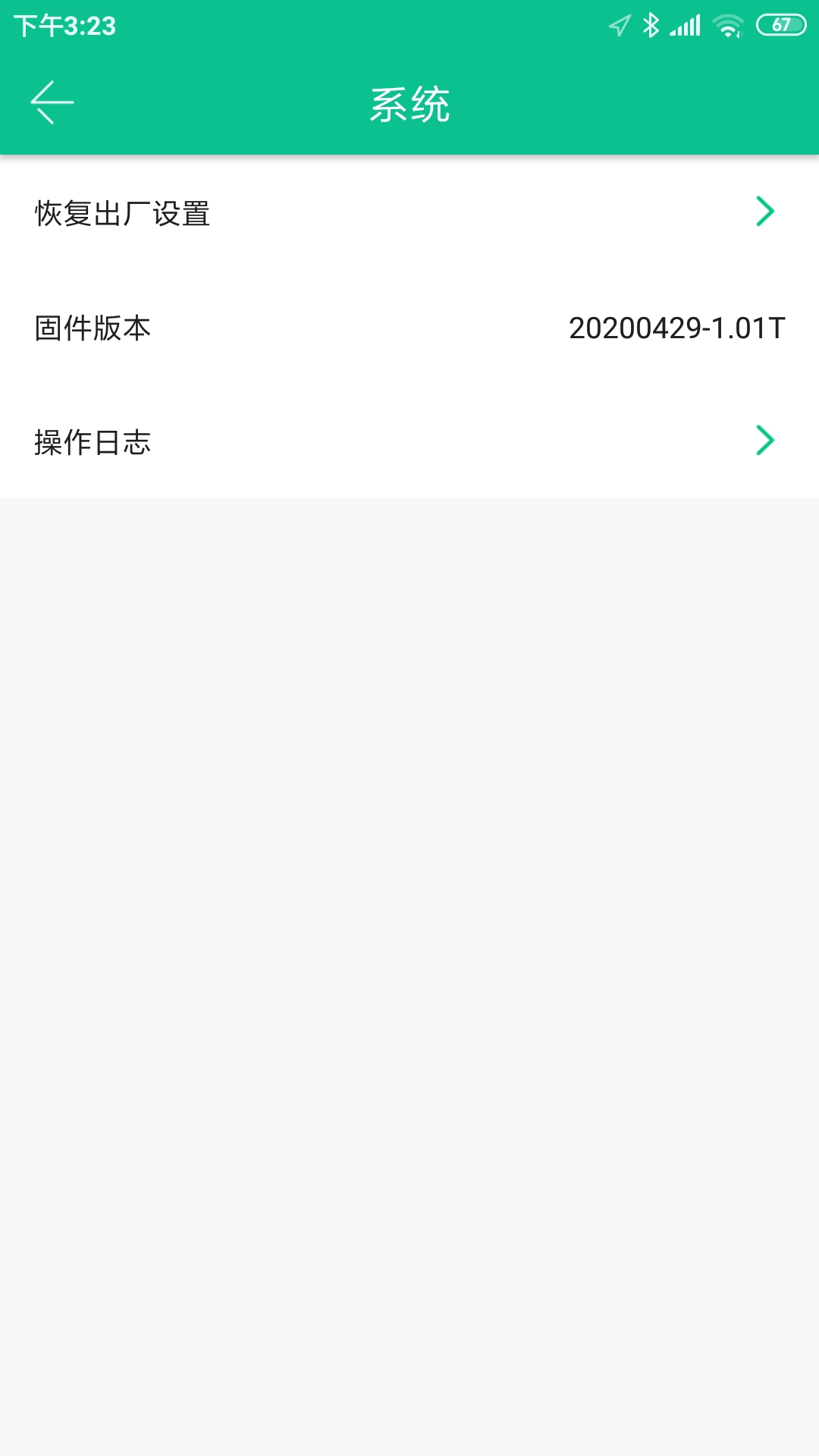The width and height of the screenshot is (819, 1456).
Task: Open 操作日志 row
Action: (x=409, y=441)
